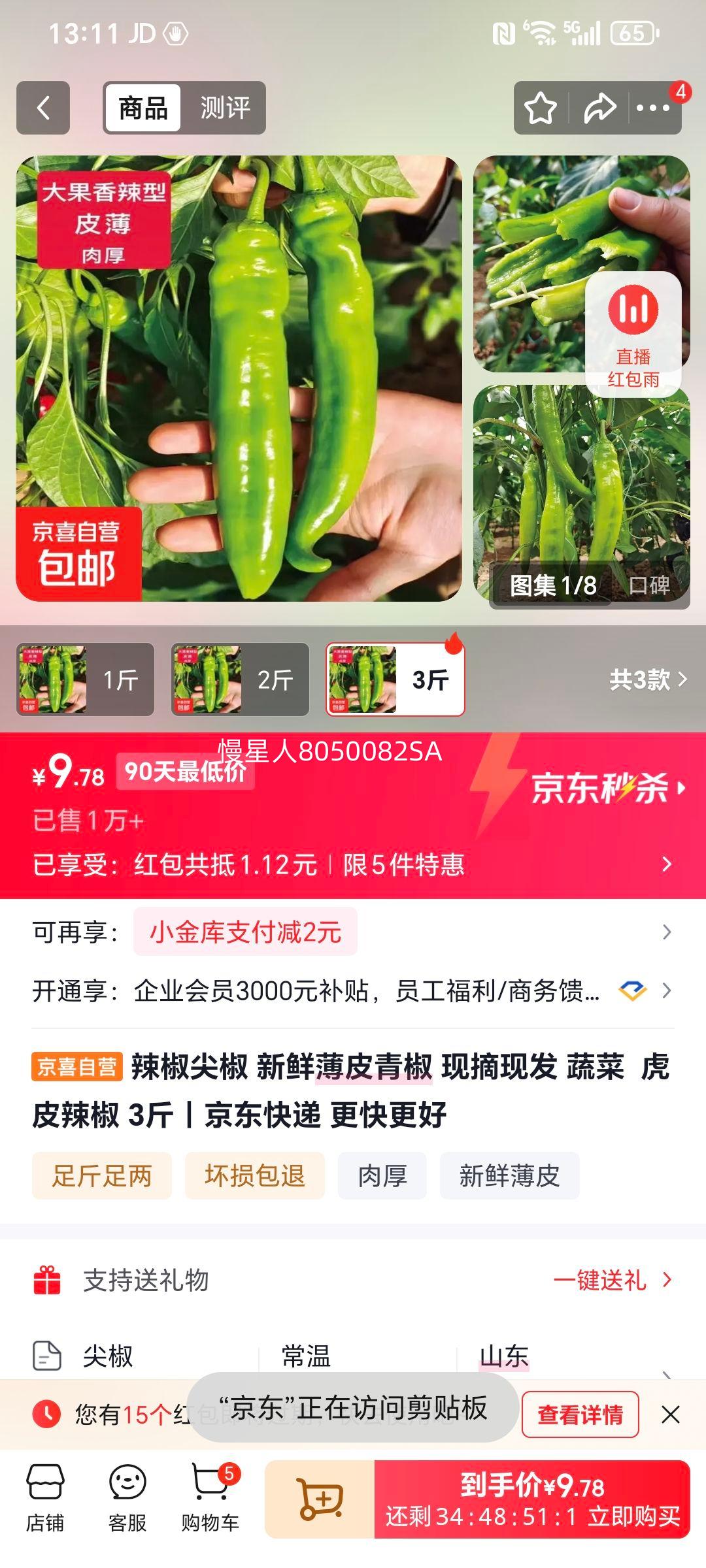Switch to the 测评 tab
706x1568 pixels.
click(x=224, y=108)
